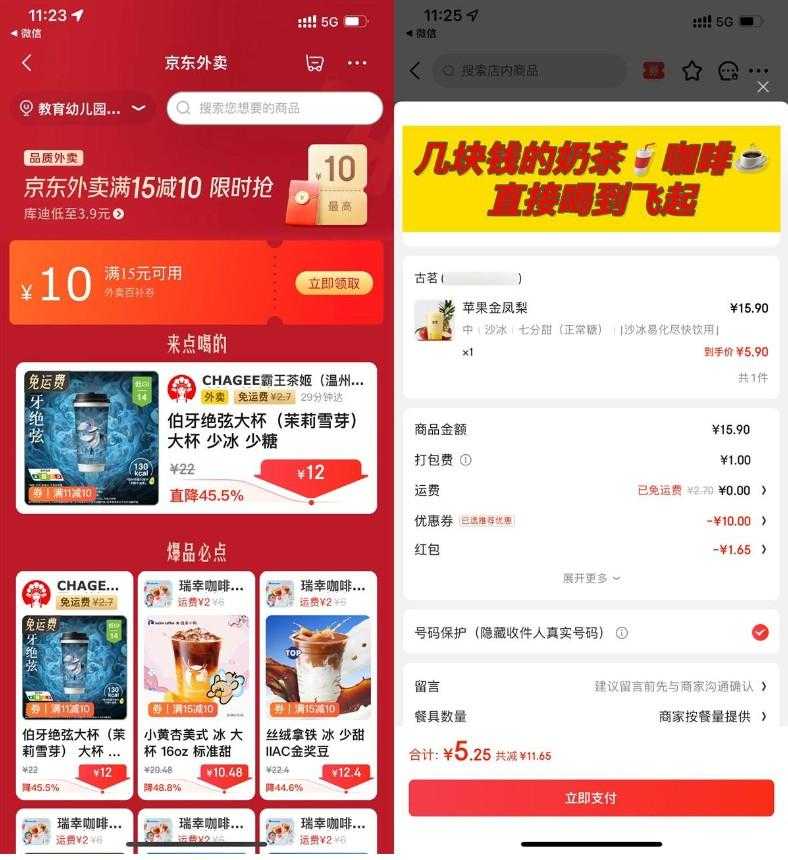
Task: Tap the location pin before 教育幼儿园
Action: coord(28,110)
